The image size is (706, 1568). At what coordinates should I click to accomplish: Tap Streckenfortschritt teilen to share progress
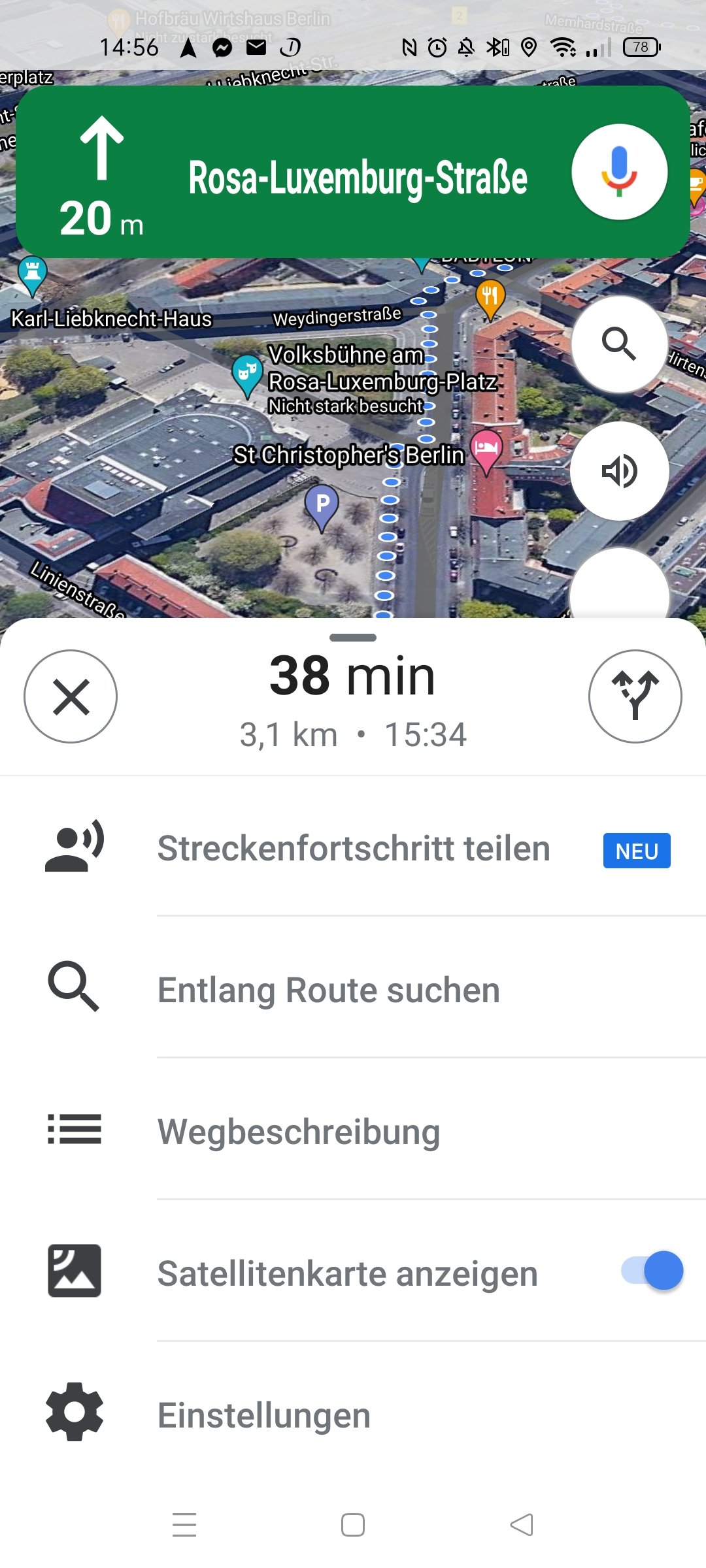click(x=353, y=849)
